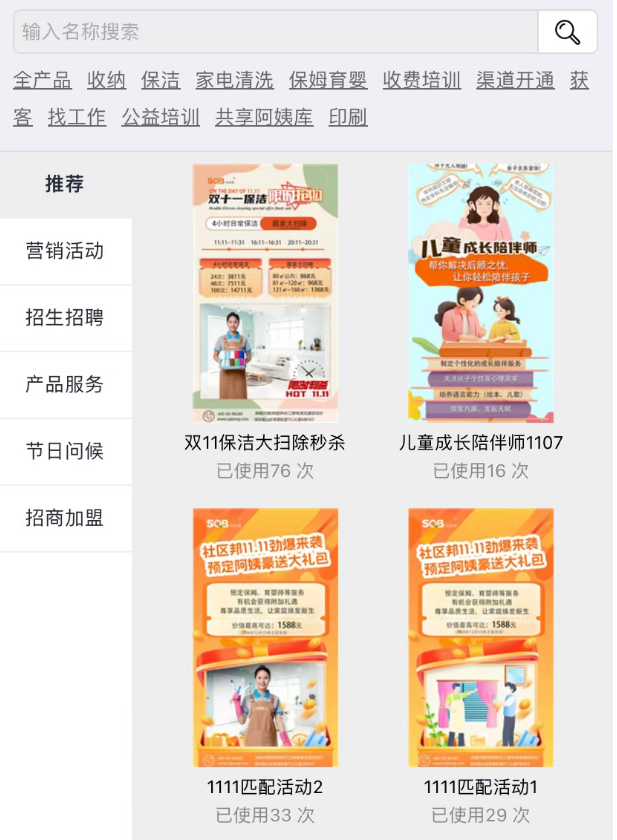617x840 pixels.
Task: Go to the 保姆育婴 category
Action: tap(328, 80)
